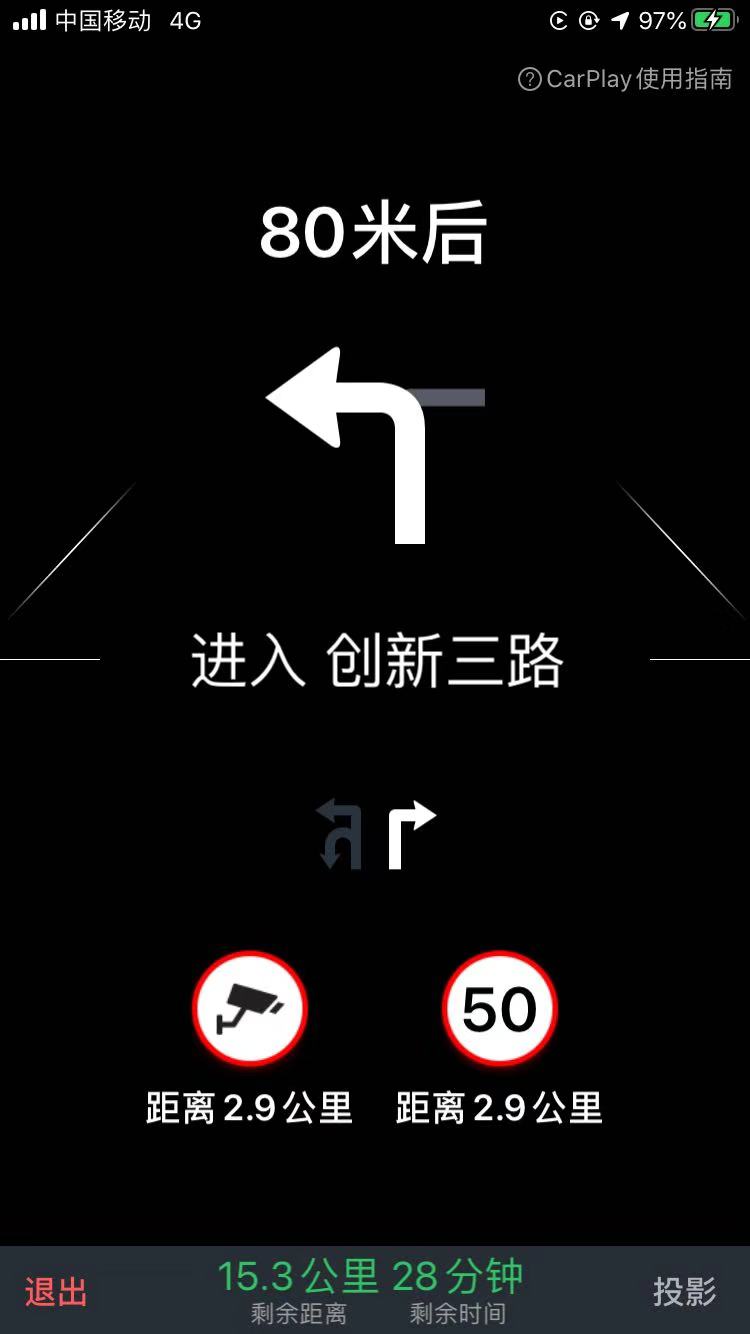Open the CarPlay使用指南 help link

[x=626, y=80]
